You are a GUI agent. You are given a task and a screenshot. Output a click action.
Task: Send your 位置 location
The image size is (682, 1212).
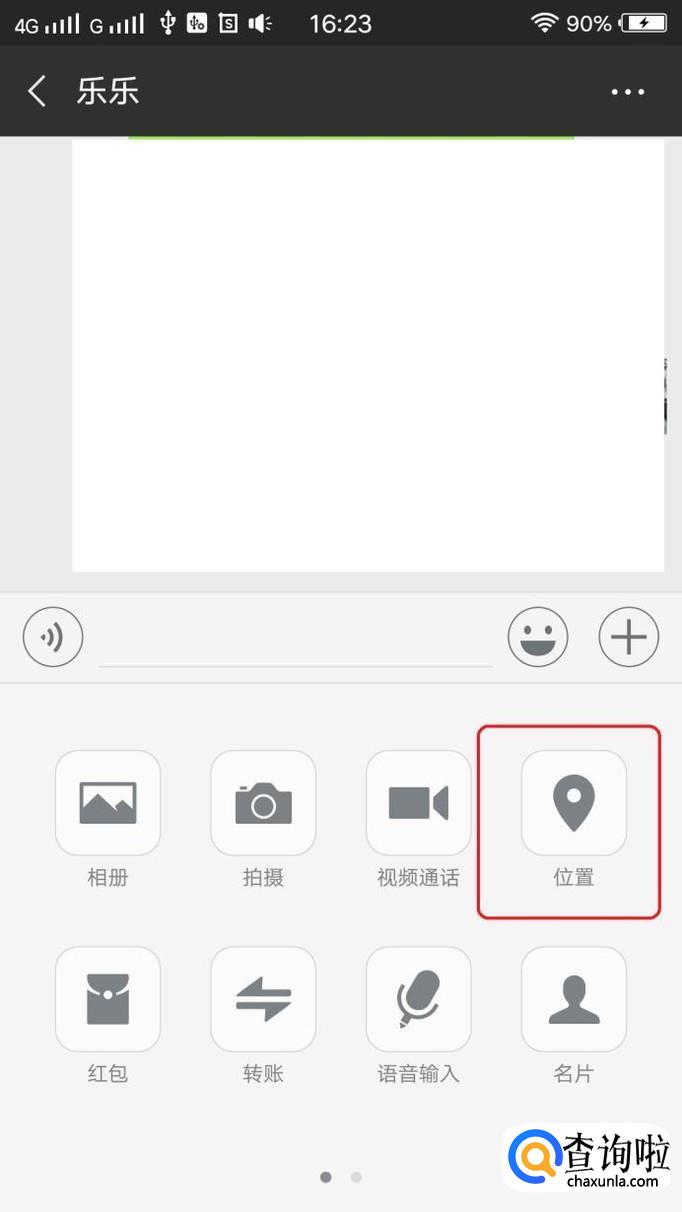[573, 803]
